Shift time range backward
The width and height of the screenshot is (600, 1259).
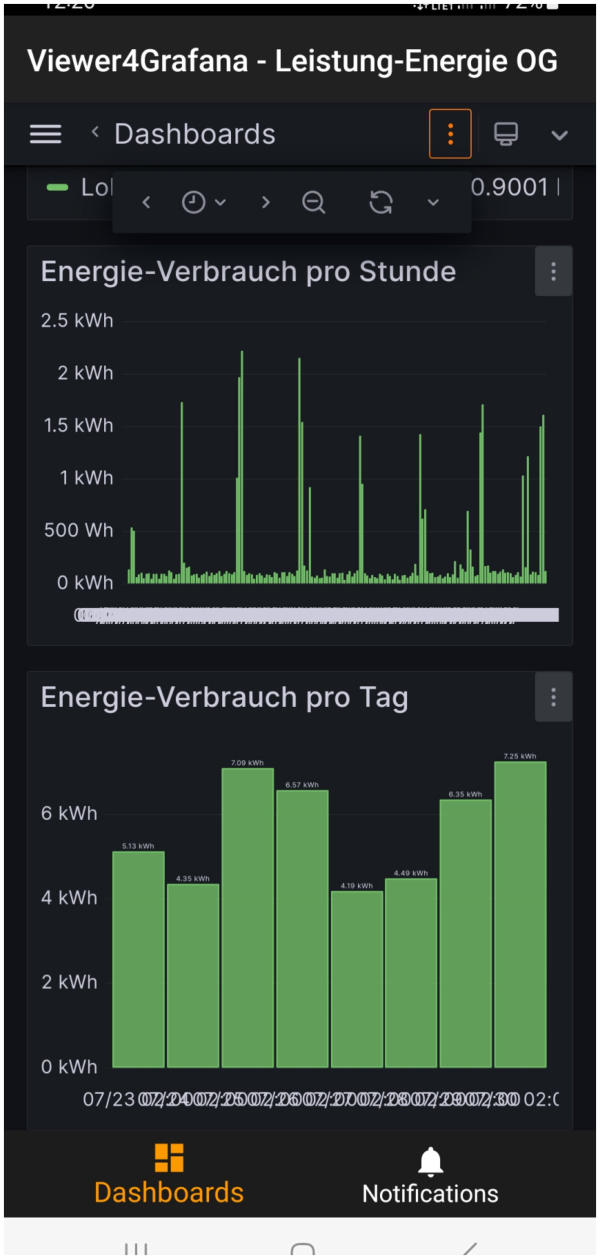[146, 202]
